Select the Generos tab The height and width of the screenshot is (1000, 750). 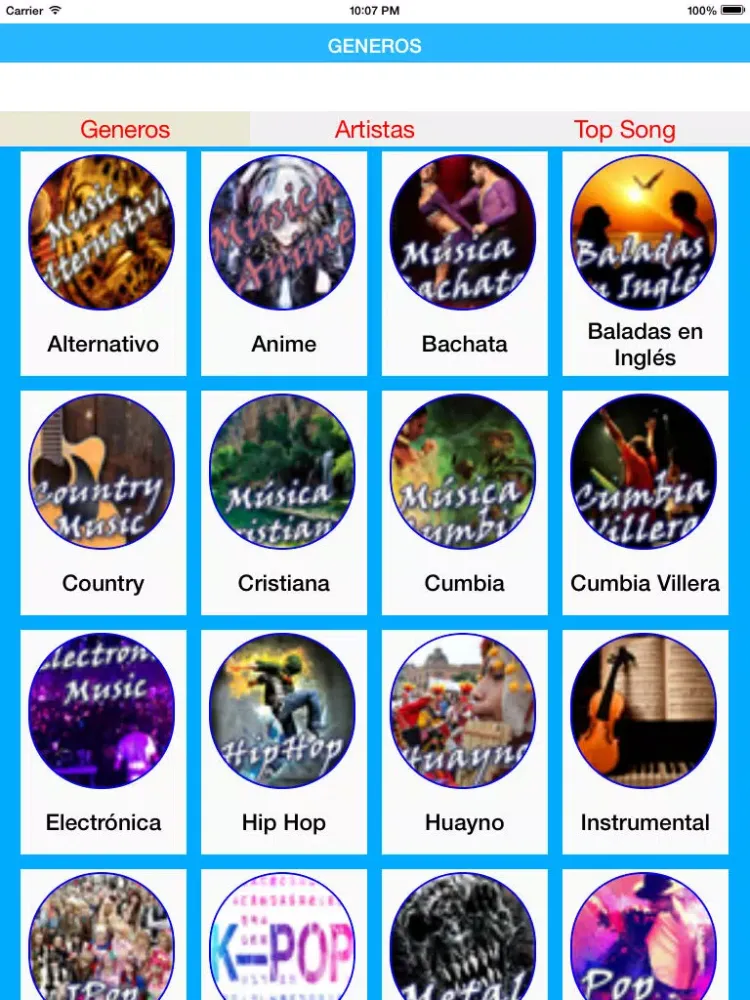click(x=125, y=129)
